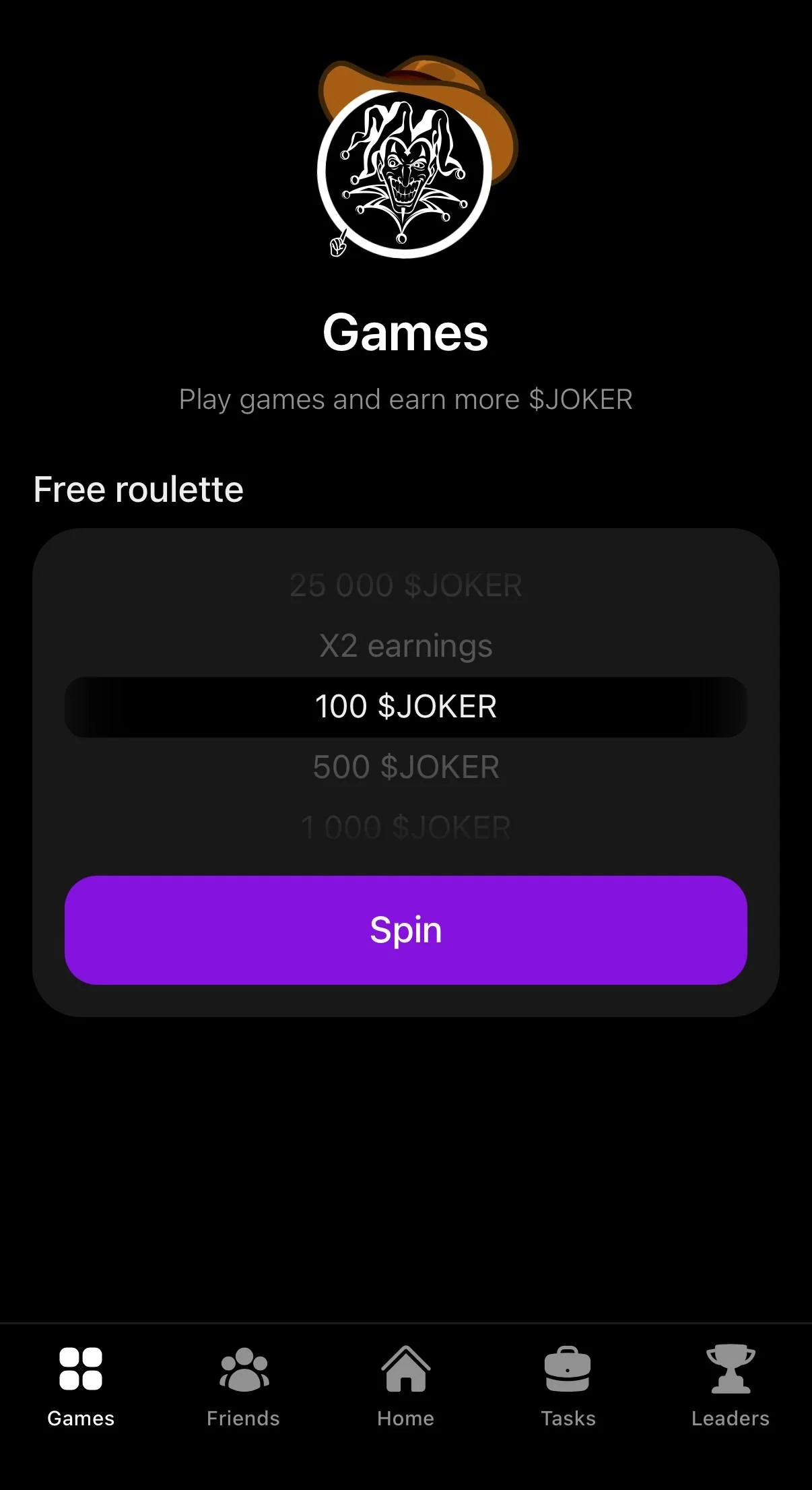Go to the Home tab
Screen dimensions: 812x1490
pyautogui.click(x=405, y=1388)
